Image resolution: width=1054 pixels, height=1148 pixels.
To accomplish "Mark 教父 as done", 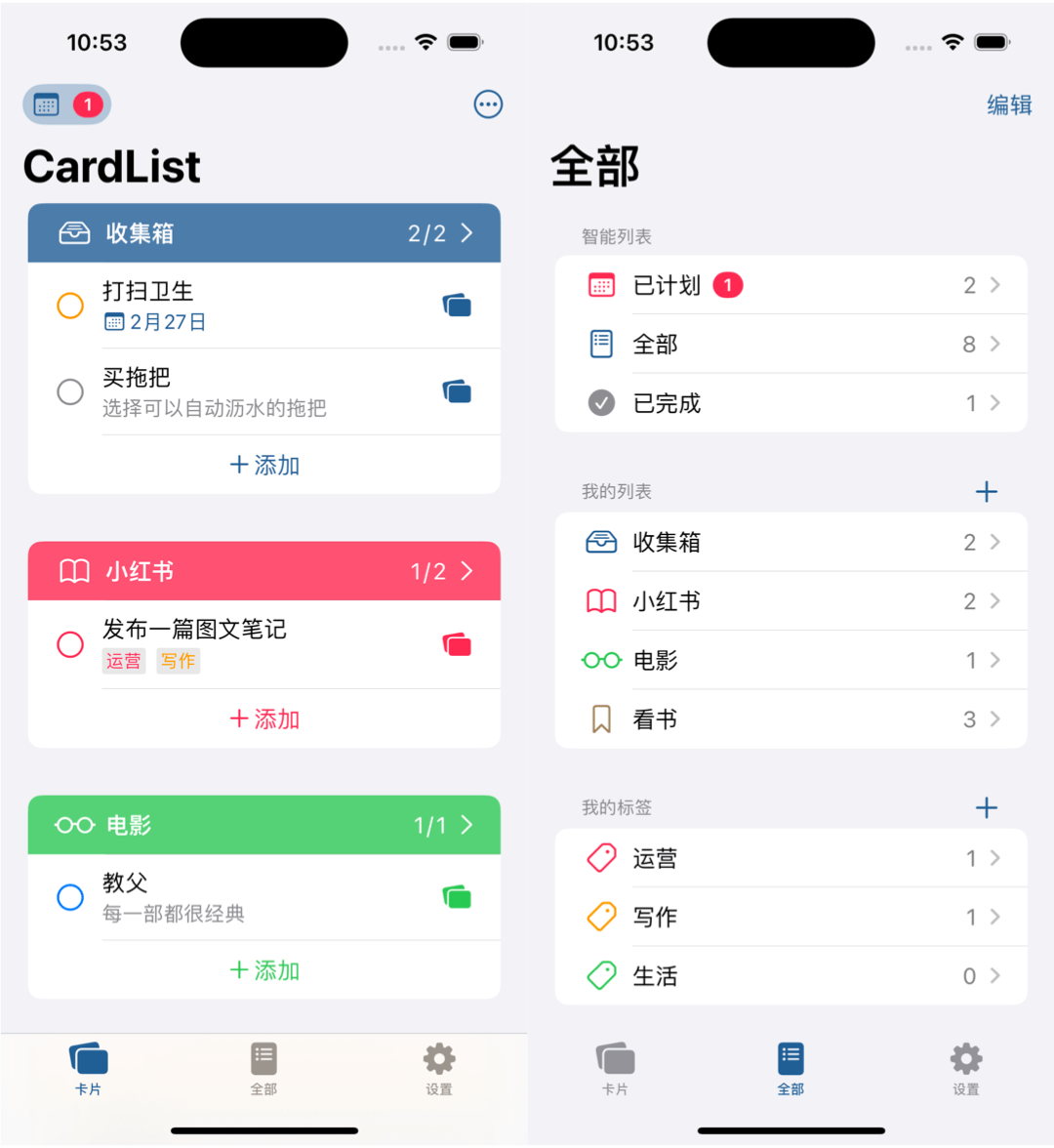I will pyautogui.click(x=70, y=897).
